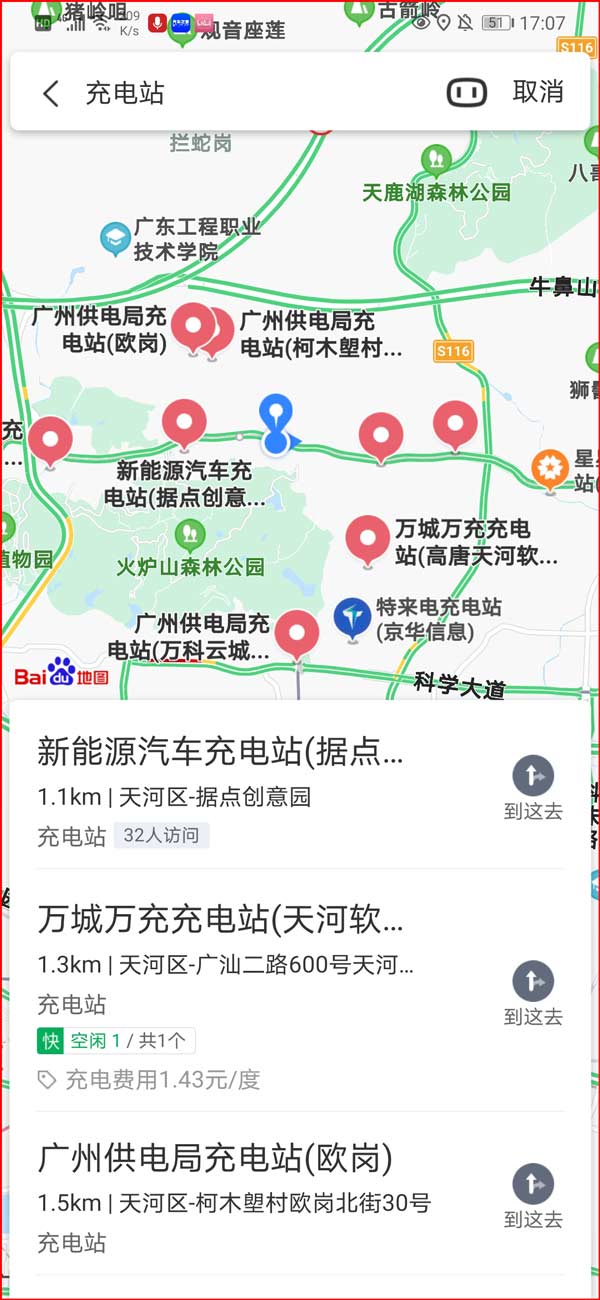Image resolution: width=600 pixels, height=1300 pixels.
Task: Tap the 火炉山森林公园 map marker
Action: [189, 532]
